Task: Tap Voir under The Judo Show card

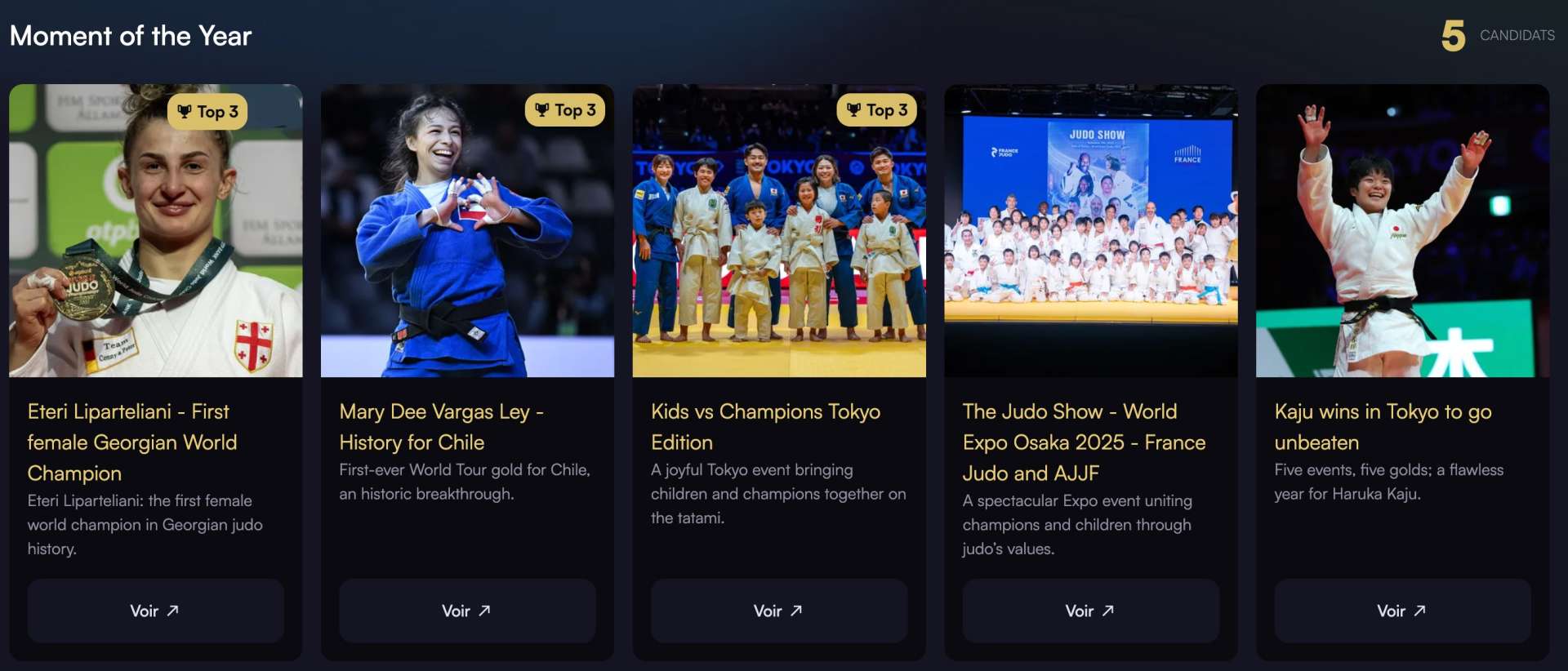Action: (x=1090, y=611)
